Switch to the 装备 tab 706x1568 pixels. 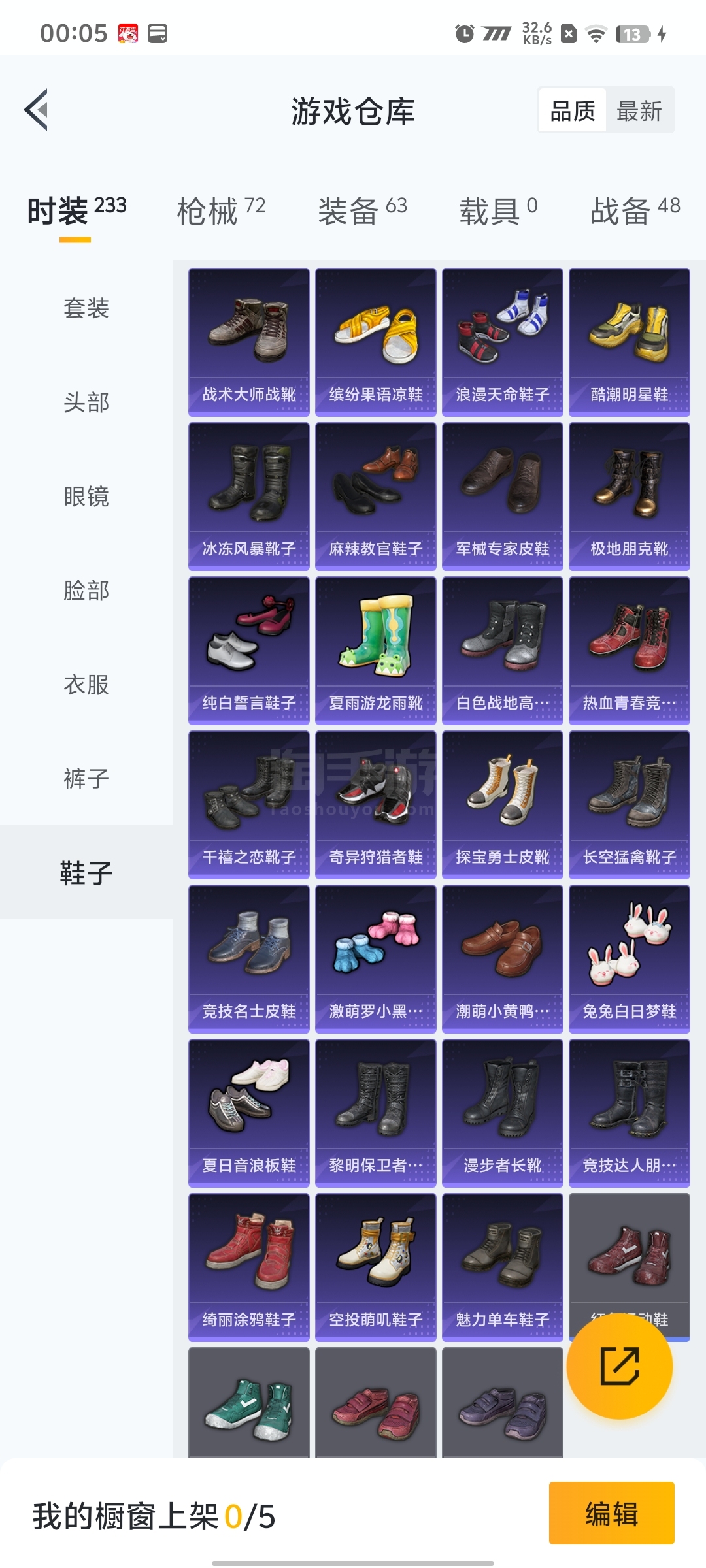pos(362,211)
